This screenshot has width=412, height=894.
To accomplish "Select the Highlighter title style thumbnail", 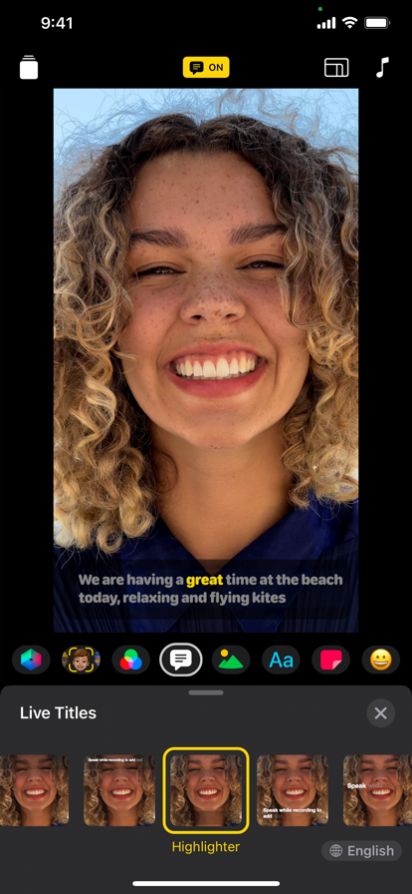I will click(x=206, y=790).
